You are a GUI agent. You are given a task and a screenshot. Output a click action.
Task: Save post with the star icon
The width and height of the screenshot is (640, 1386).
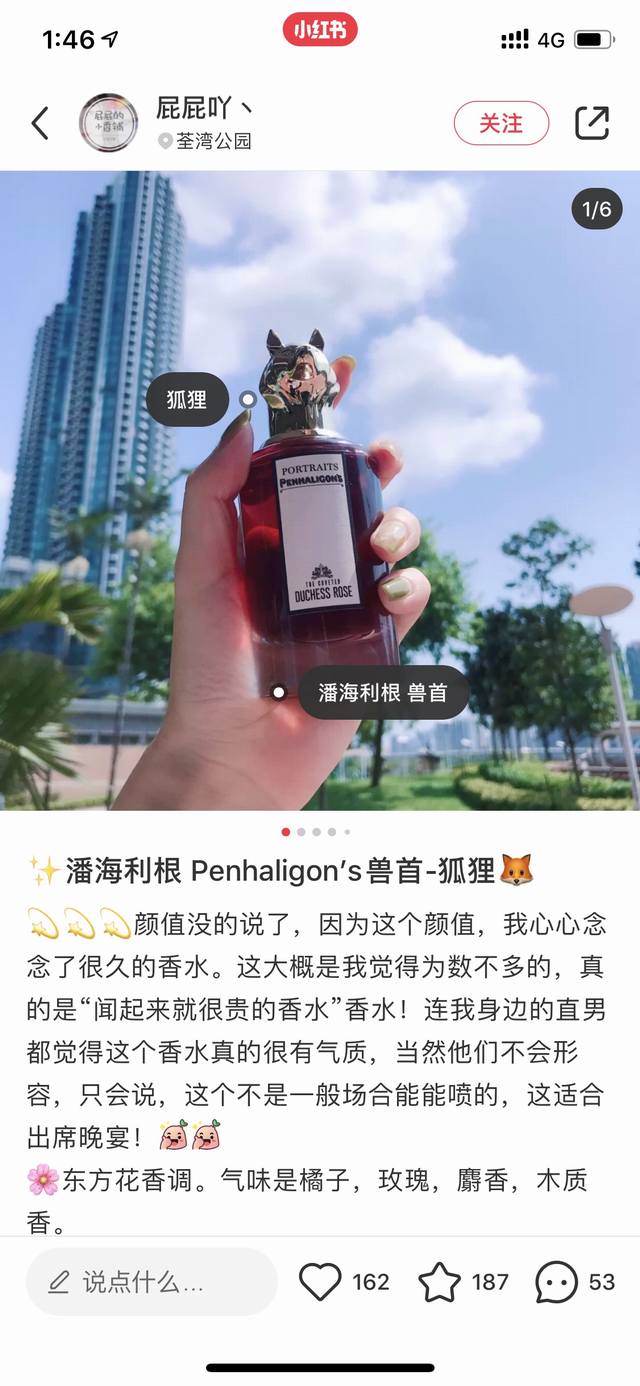[x=439, y=1281]
